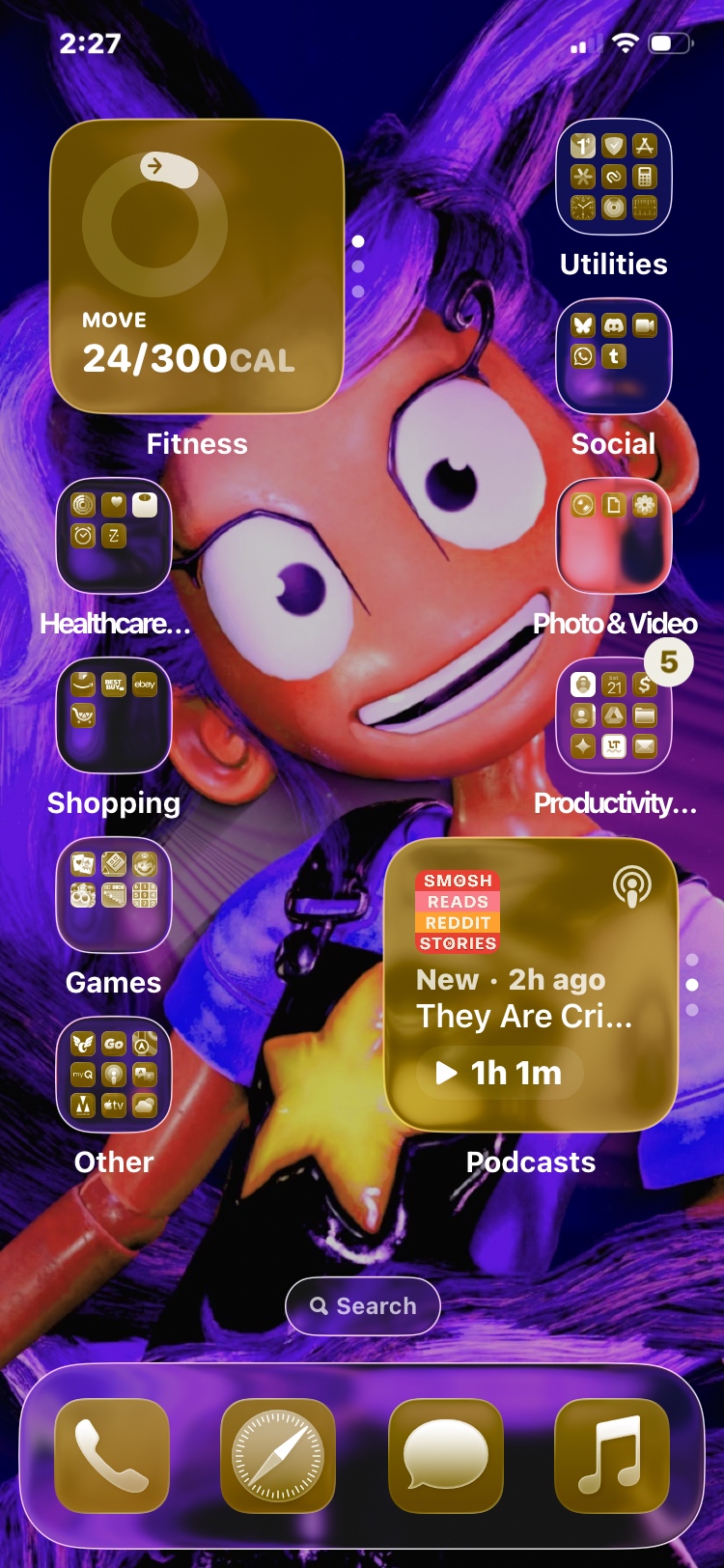Launch the Phone app from the dock
Image resolution: width=724 pixels, height=1568 pixels.
coord(112,1456)
